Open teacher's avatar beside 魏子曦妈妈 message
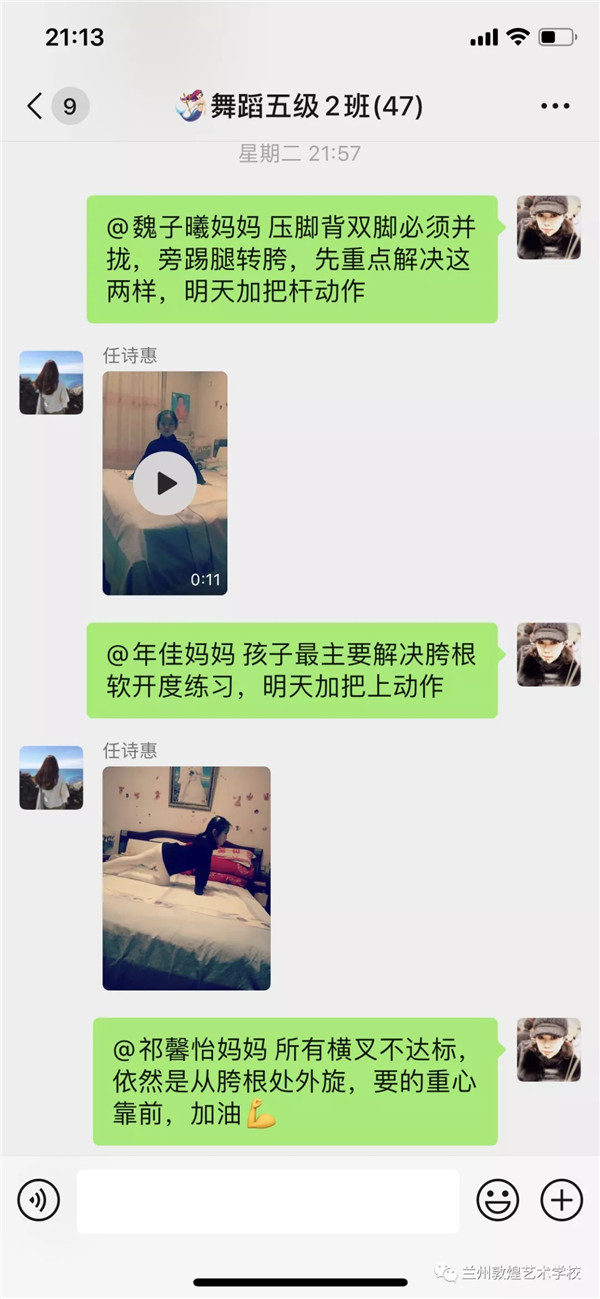The height and width of the screenshot is (1299, 600). coord(548,228)
